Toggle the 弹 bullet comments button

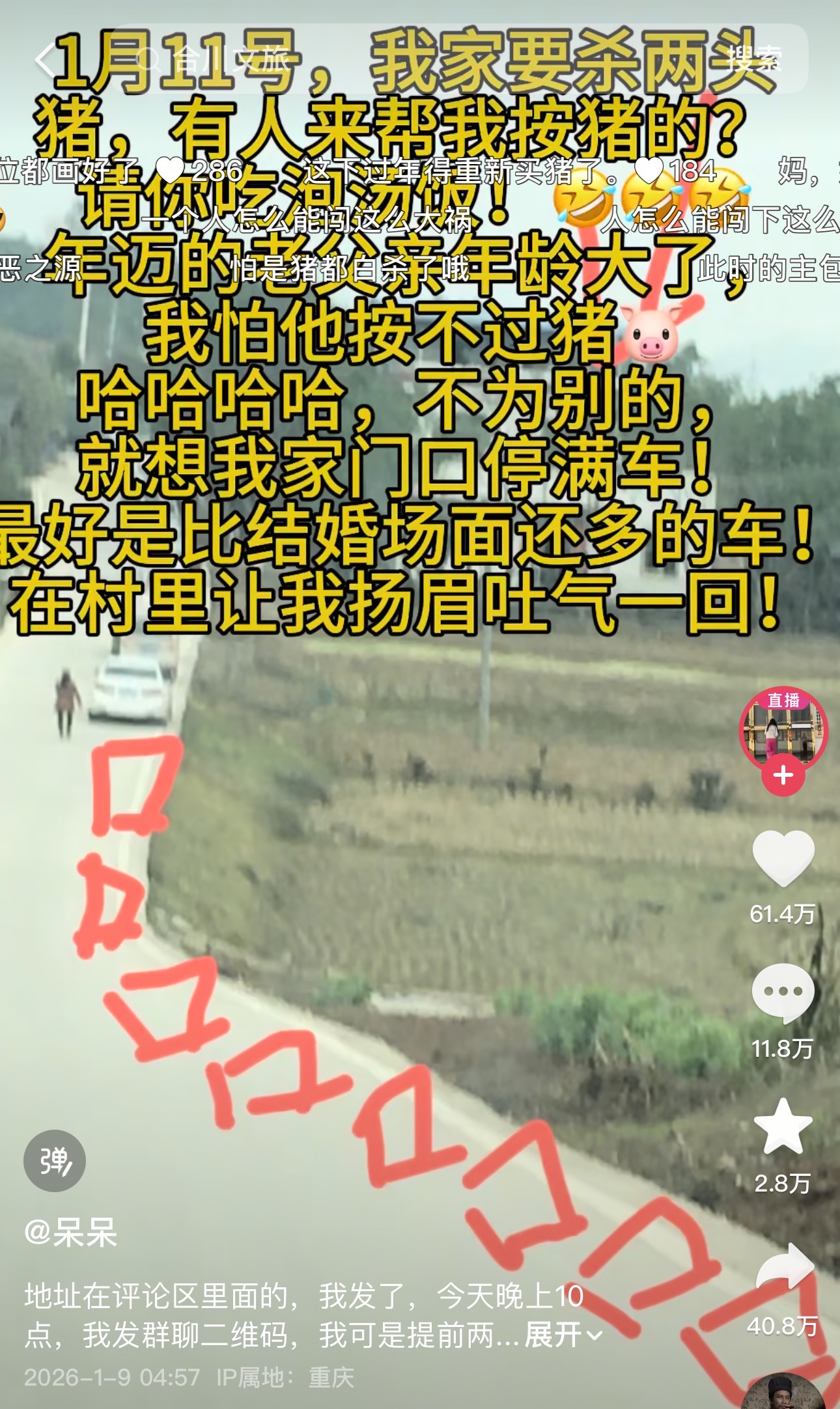pos(55,1161)
